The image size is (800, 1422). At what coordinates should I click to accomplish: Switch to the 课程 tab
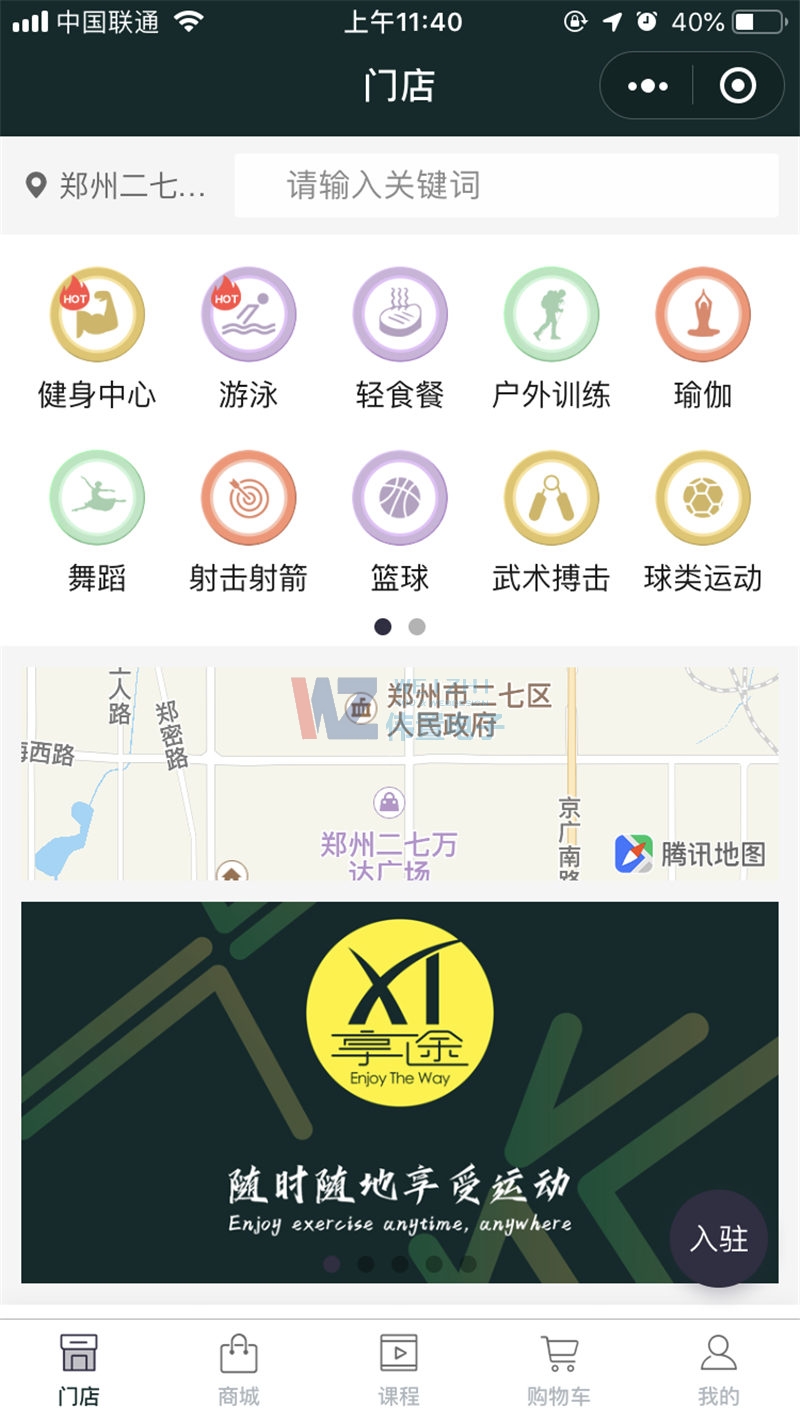(x=399, y=1370)
